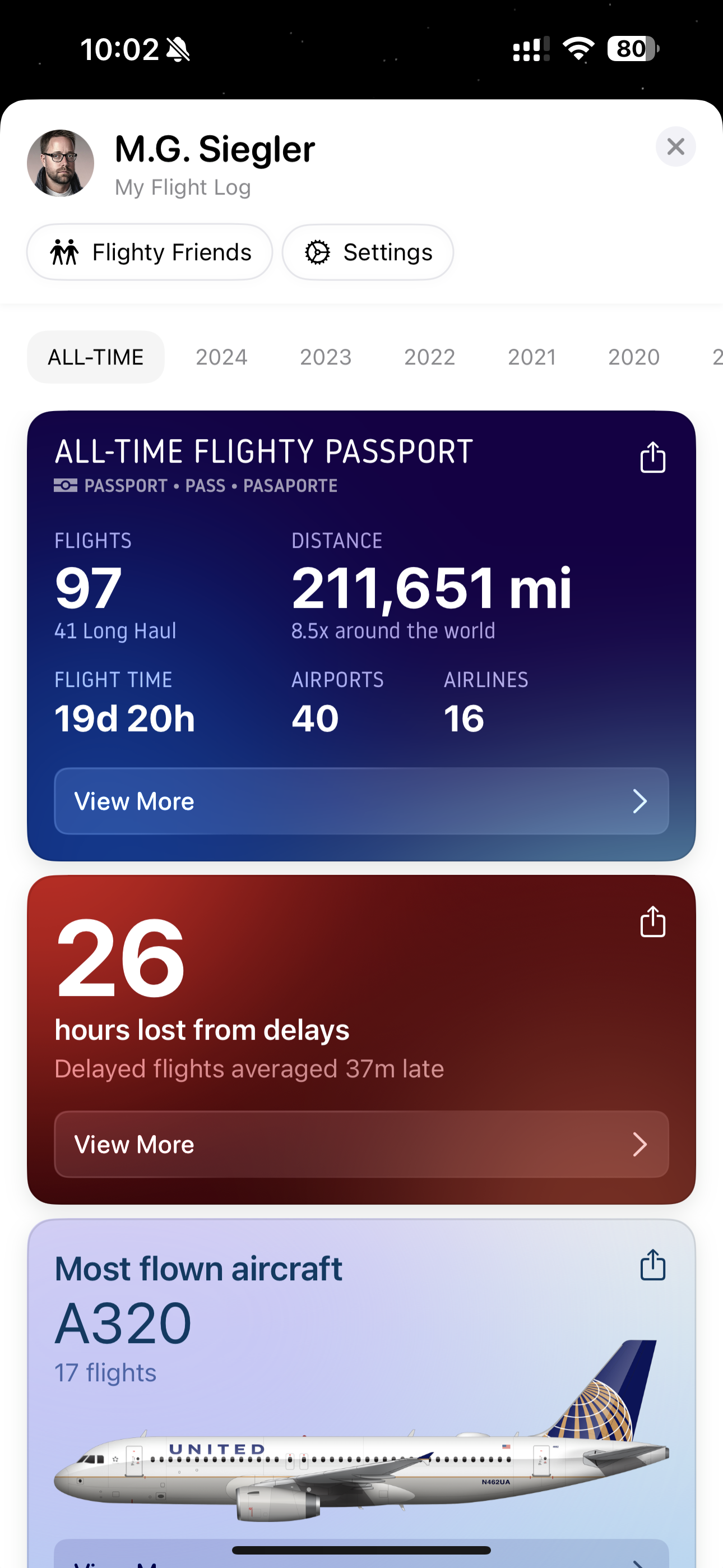723x1568 pixels.
Task: Share the hours lost from delays card
Action: (652, 921)
